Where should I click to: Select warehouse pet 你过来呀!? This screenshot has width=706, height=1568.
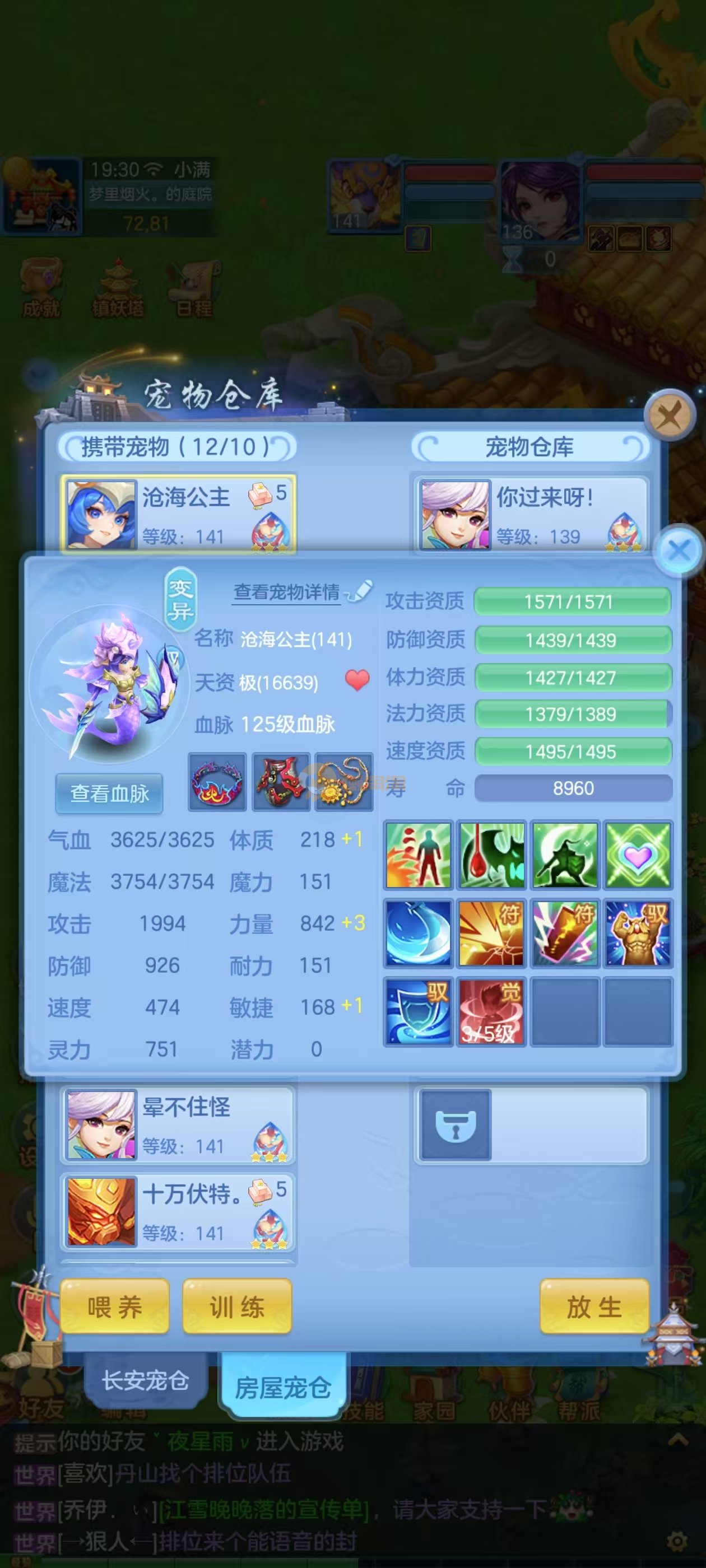[x=531, y=514]
